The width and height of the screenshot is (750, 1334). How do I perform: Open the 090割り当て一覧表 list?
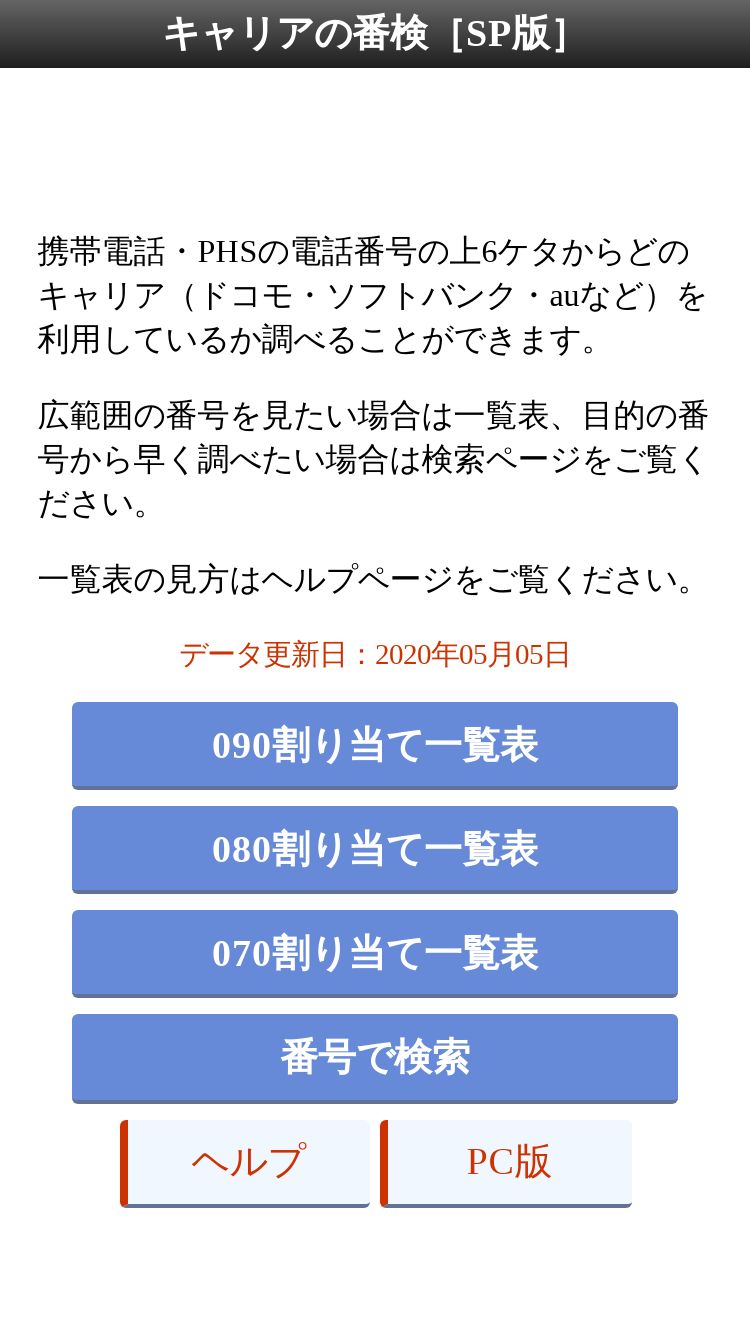coord(375,745)
